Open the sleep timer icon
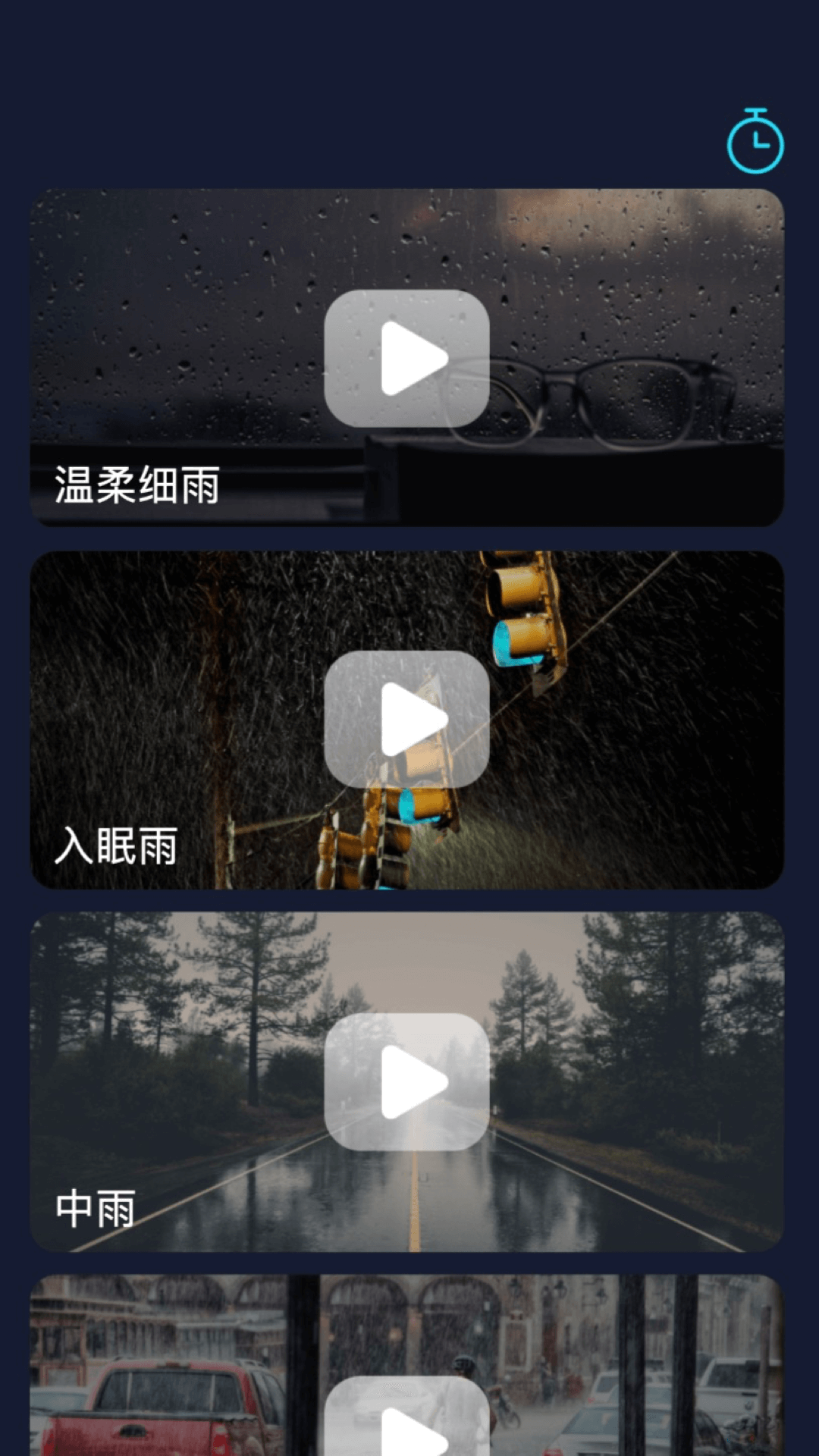 (x=755, y=142)
